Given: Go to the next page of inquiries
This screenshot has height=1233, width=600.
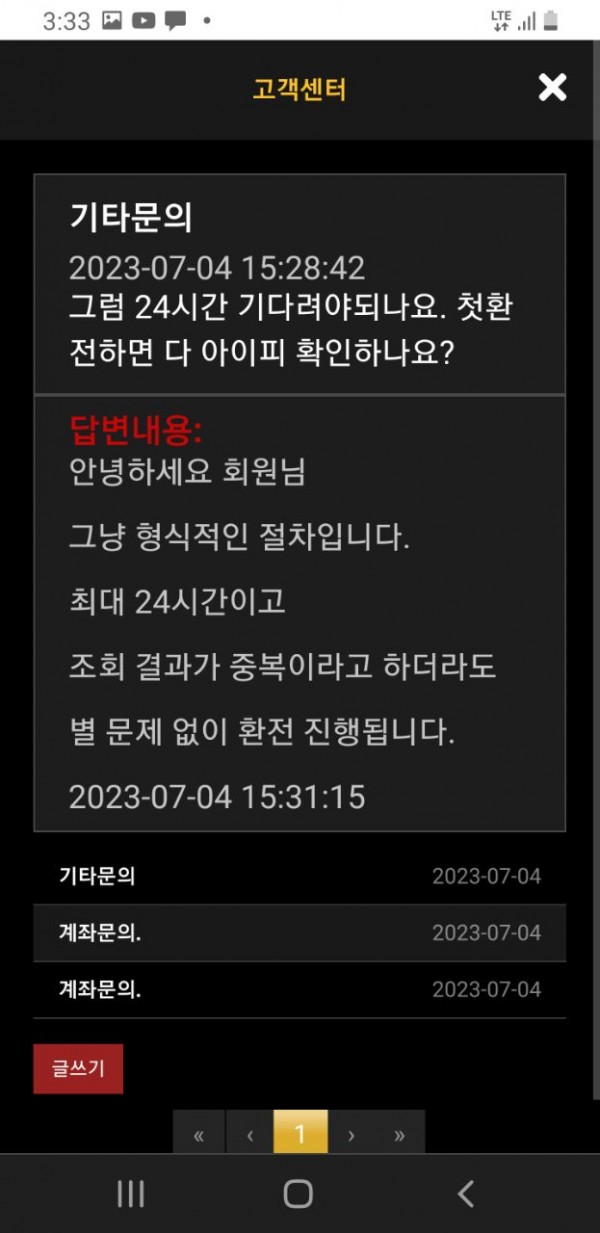Looking at the screenshot, I should pyautogui.click(x=350, y=1135).
